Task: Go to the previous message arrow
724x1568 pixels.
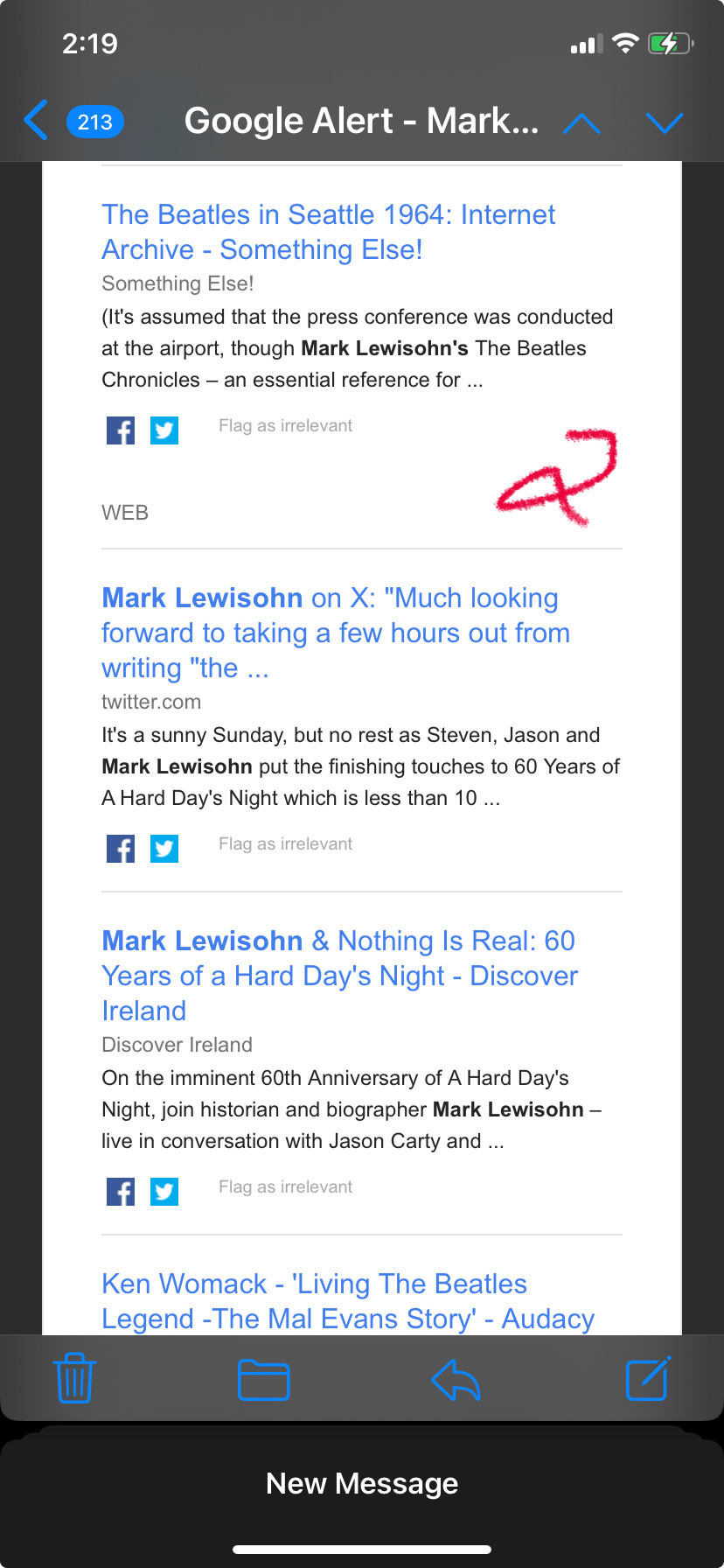Action: point(581,122)
